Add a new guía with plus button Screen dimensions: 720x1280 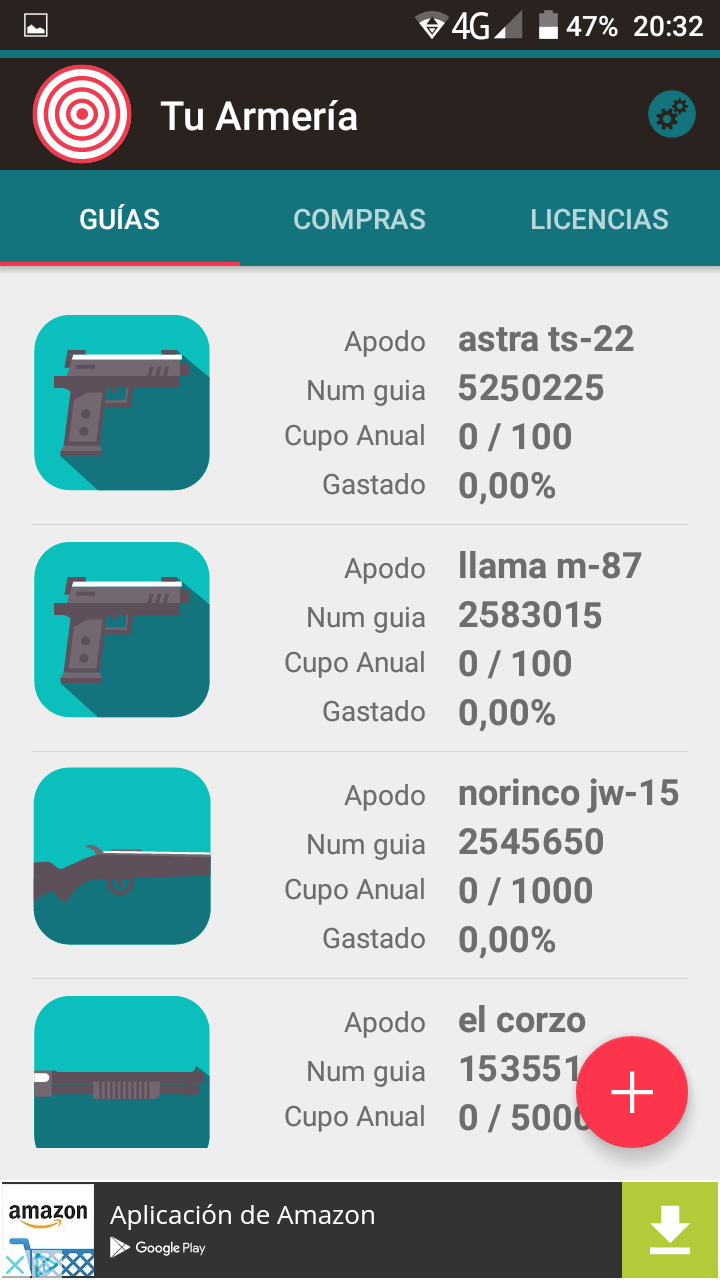632,1092
